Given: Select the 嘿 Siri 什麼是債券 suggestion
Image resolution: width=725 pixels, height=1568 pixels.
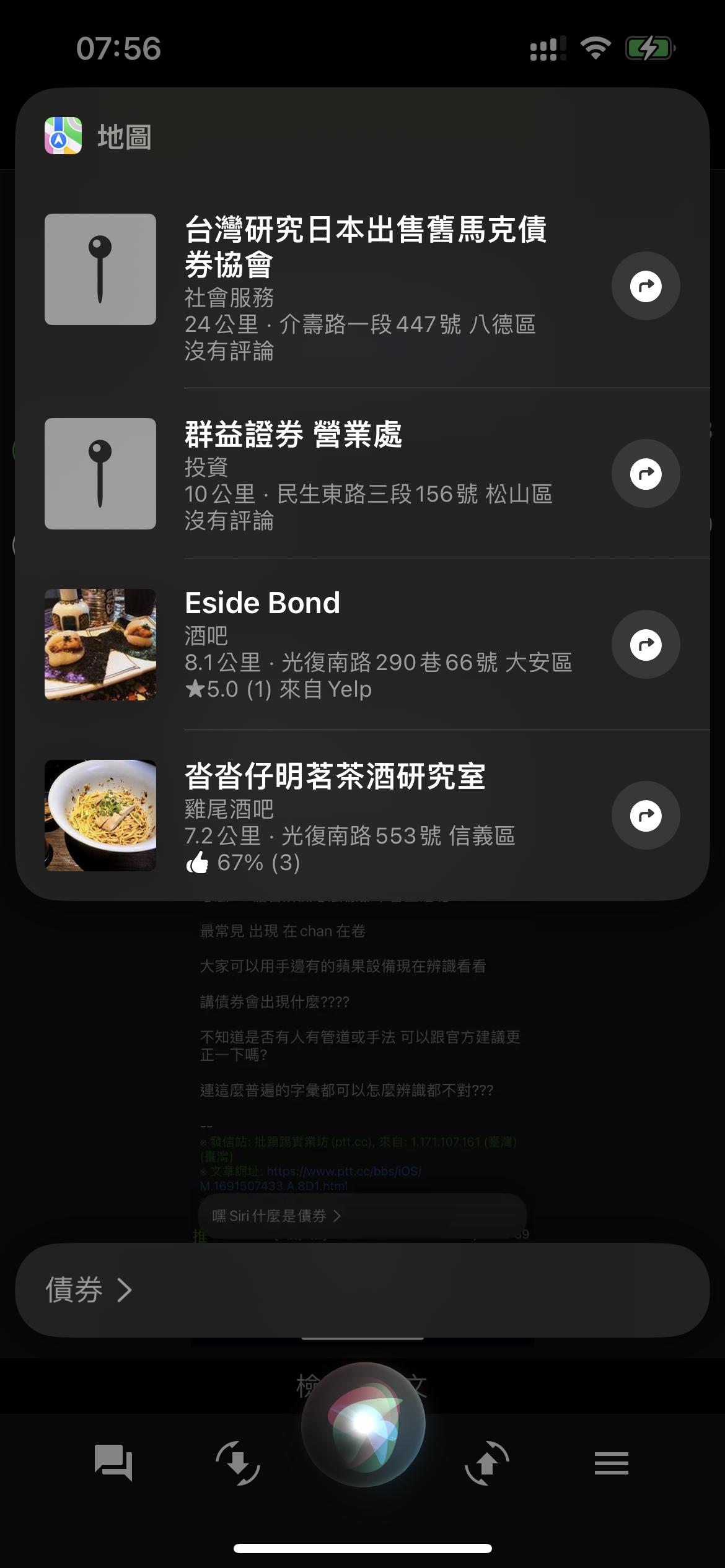Looking at the screenshot, I should pyautogui.click(x=276, y=1216).
